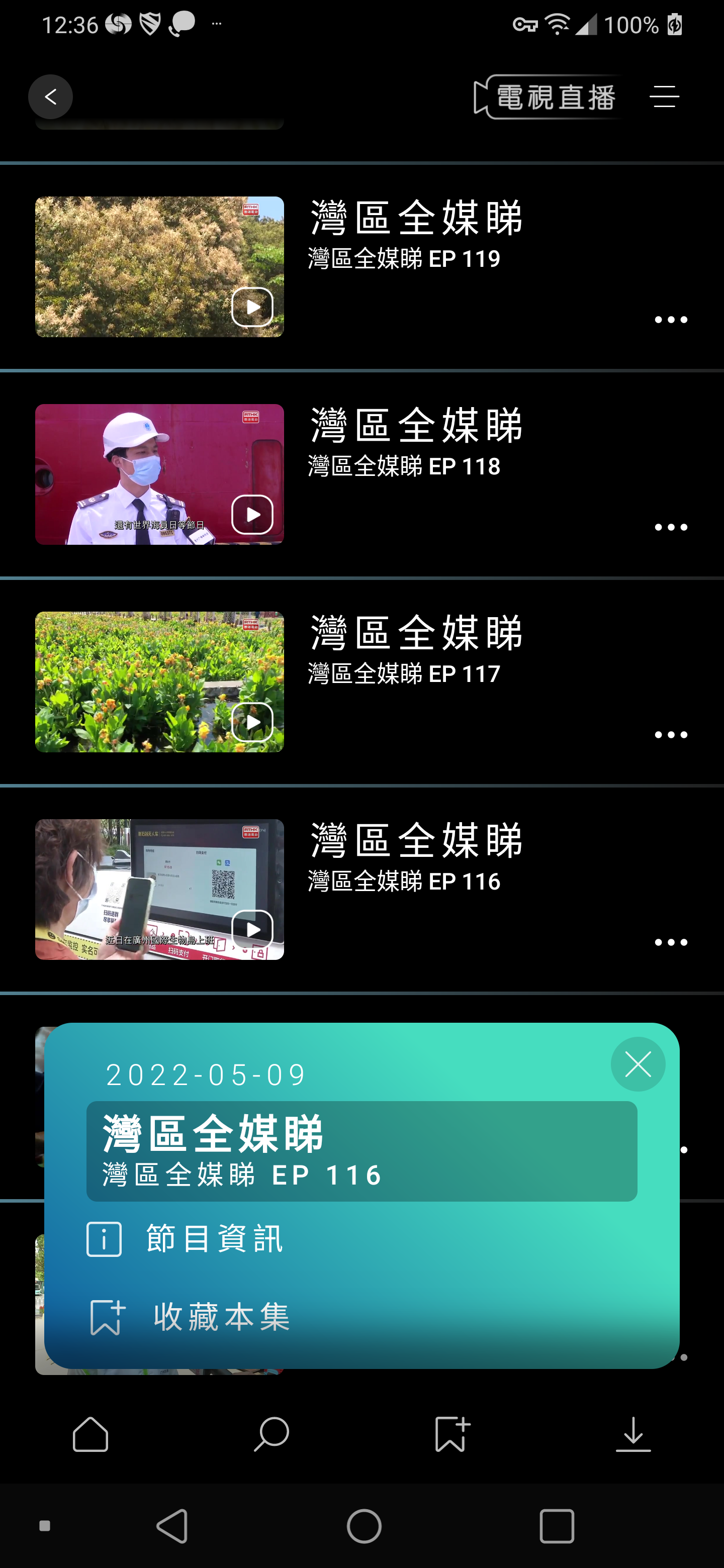Screen dimensions: 724x1568
Task: Close the EP 116 popup panel
Action: (x=638, y=1064)
